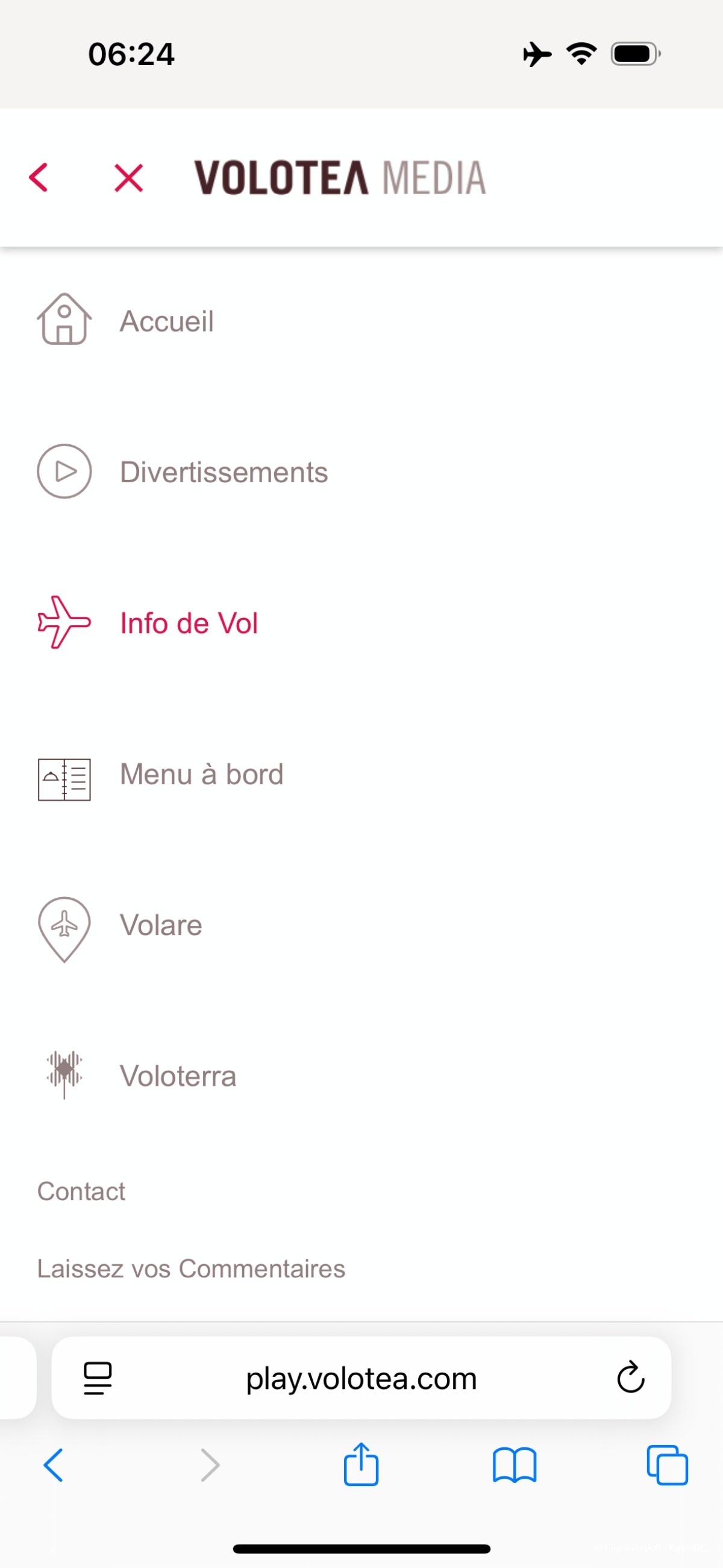Close the menu with the X icon
The height and width of the screenshot is (1568, 723).
(128, 178)
